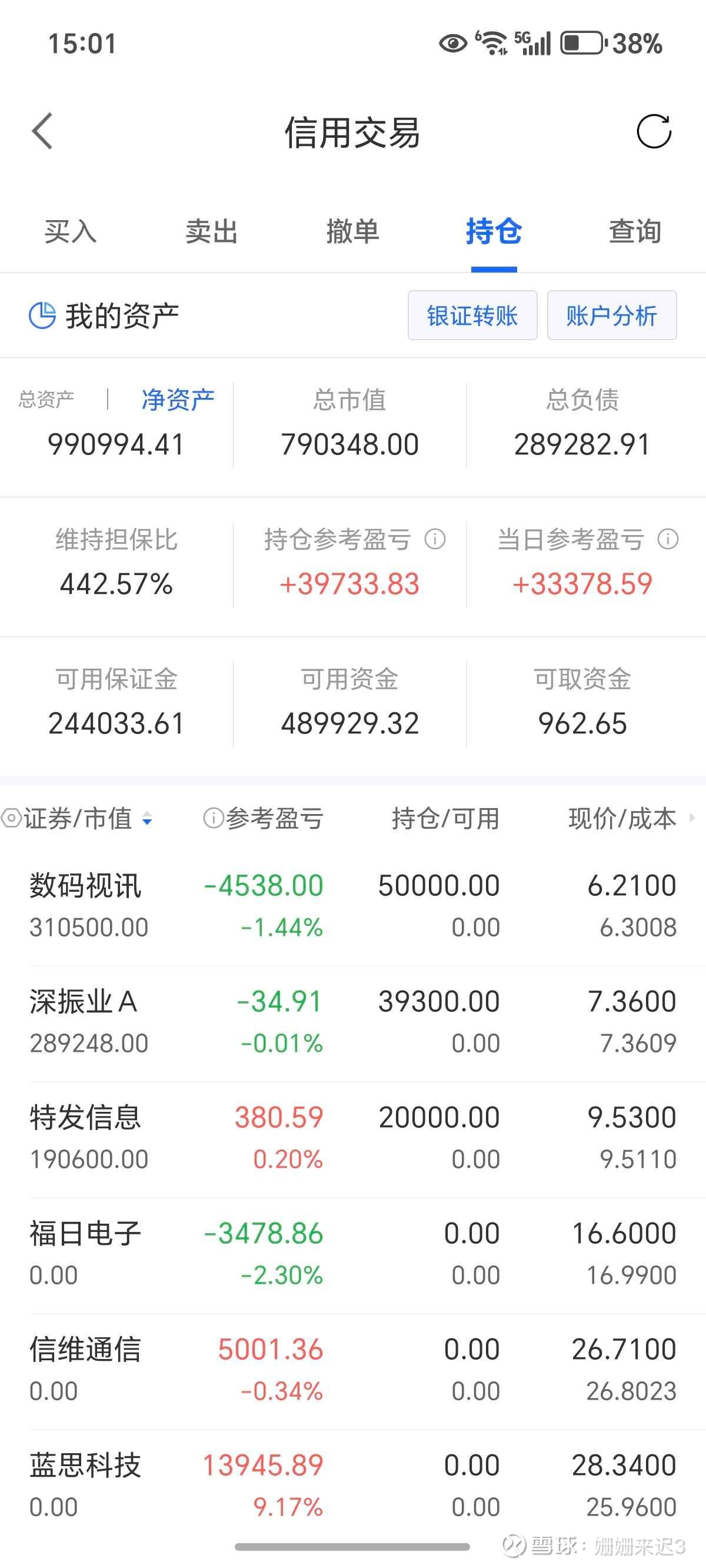Open the 查询 tab
The height and width of the screenshot is (1568, 706).
point(635,232)
